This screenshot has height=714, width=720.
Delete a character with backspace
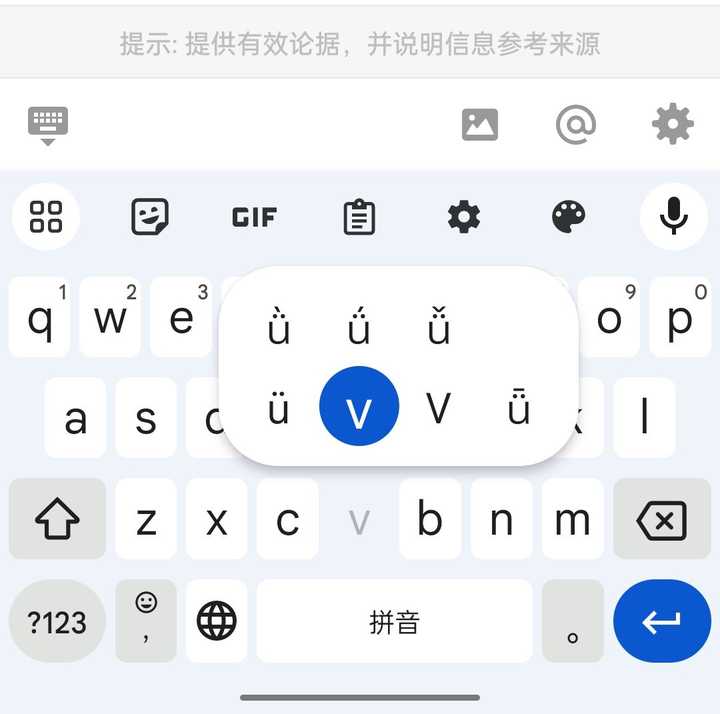pos(662,519)
